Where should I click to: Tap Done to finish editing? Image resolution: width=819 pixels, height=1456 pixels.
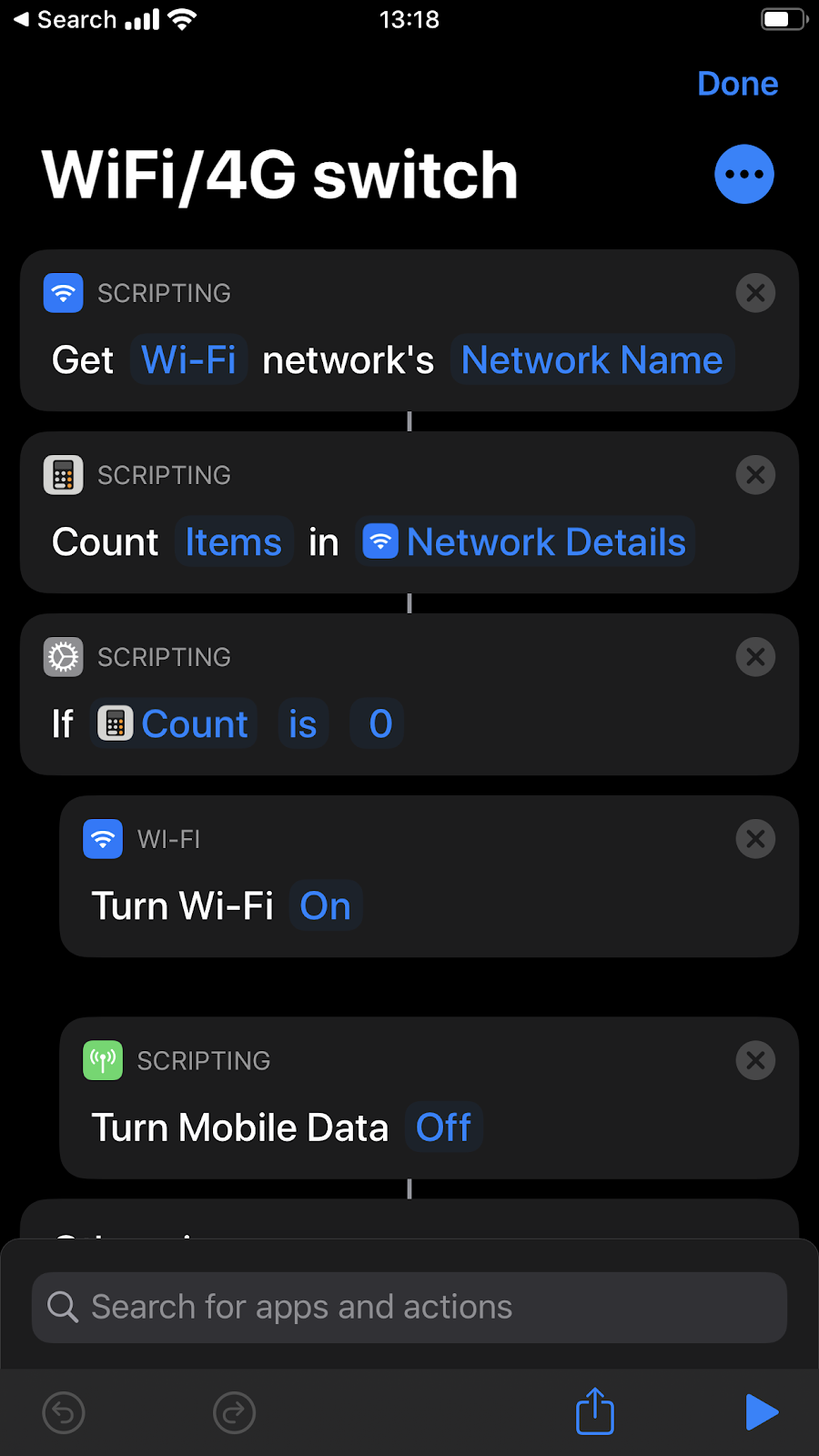(737, 84)
